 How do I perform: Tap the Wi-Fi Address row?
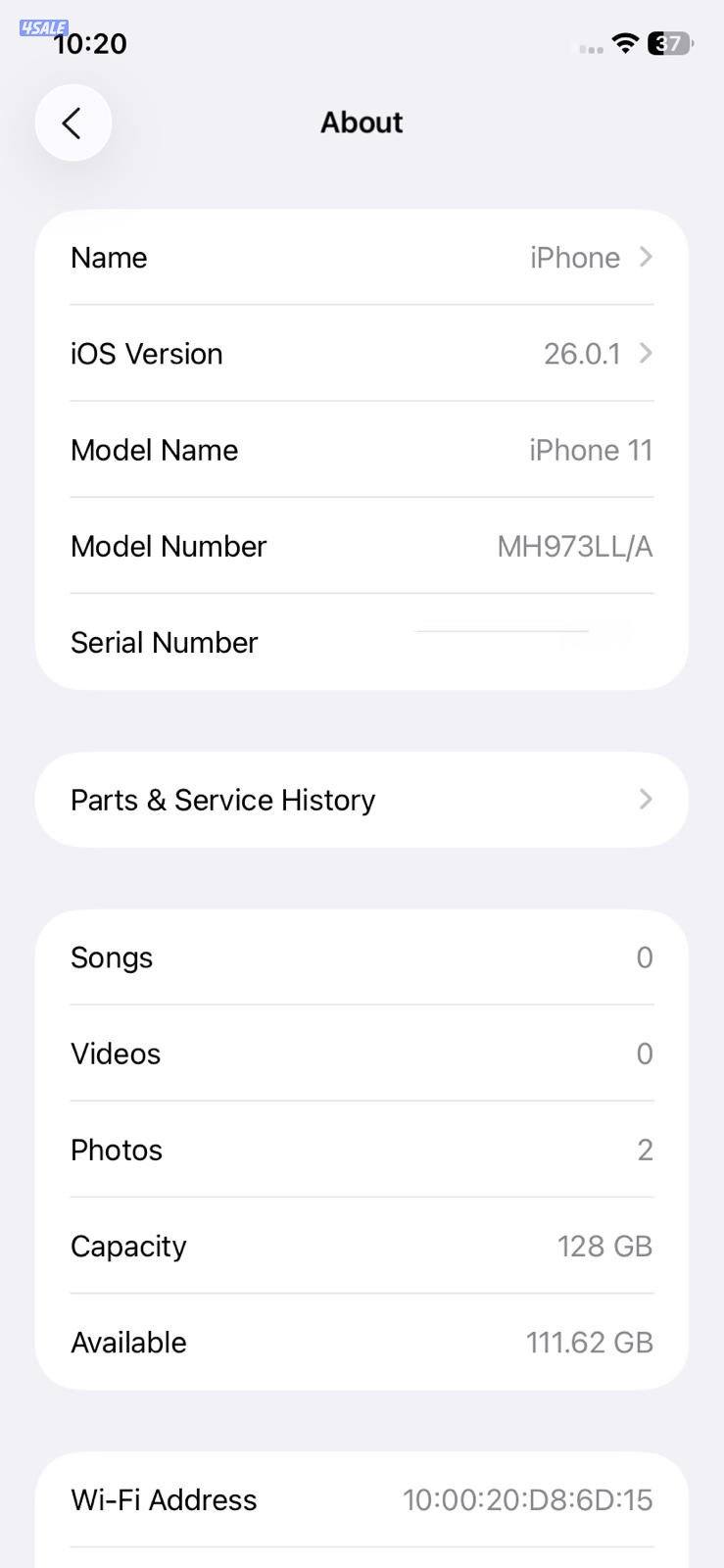click(x=362, y=1499)
